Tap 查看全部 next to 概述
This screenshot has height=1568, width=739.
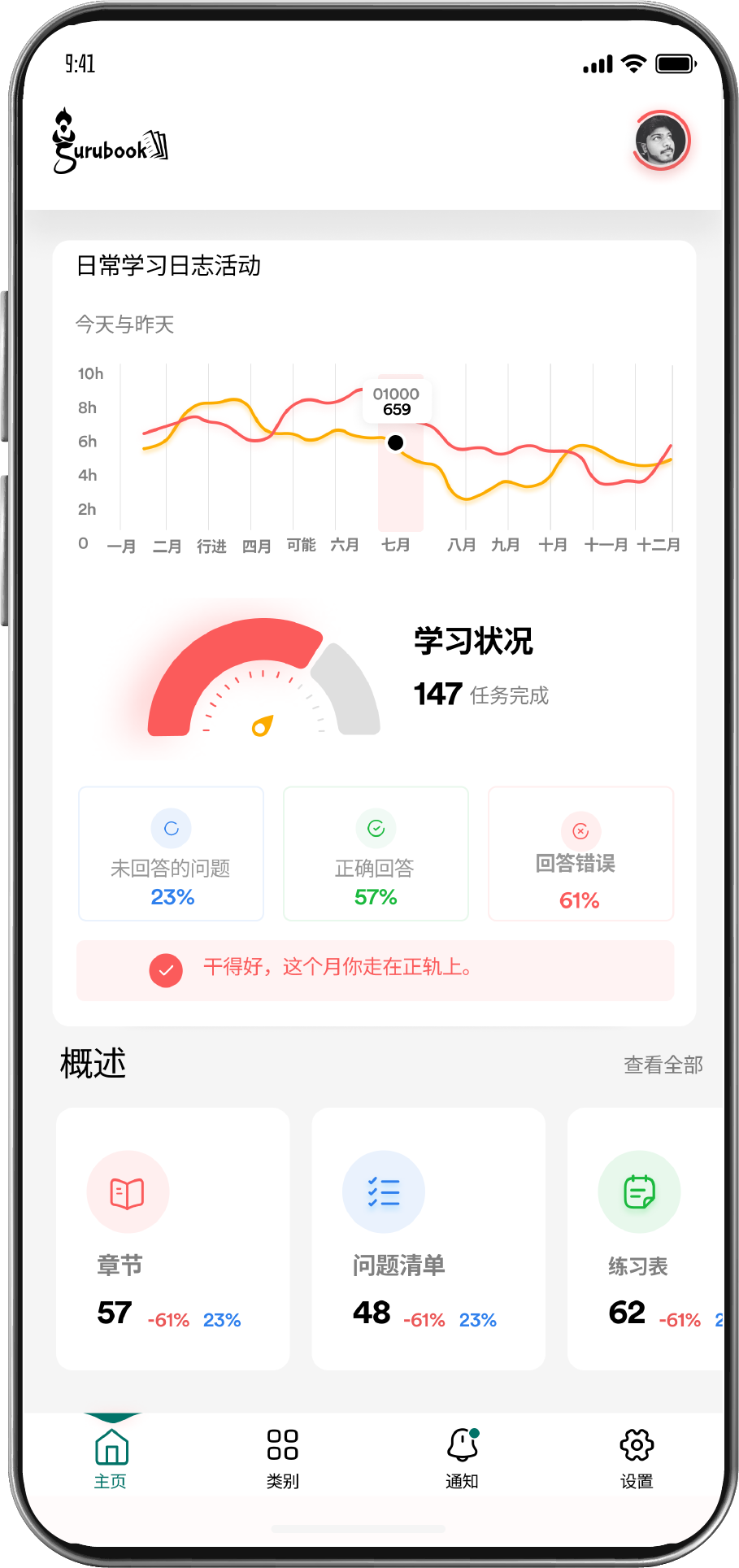click(663, 1065)
